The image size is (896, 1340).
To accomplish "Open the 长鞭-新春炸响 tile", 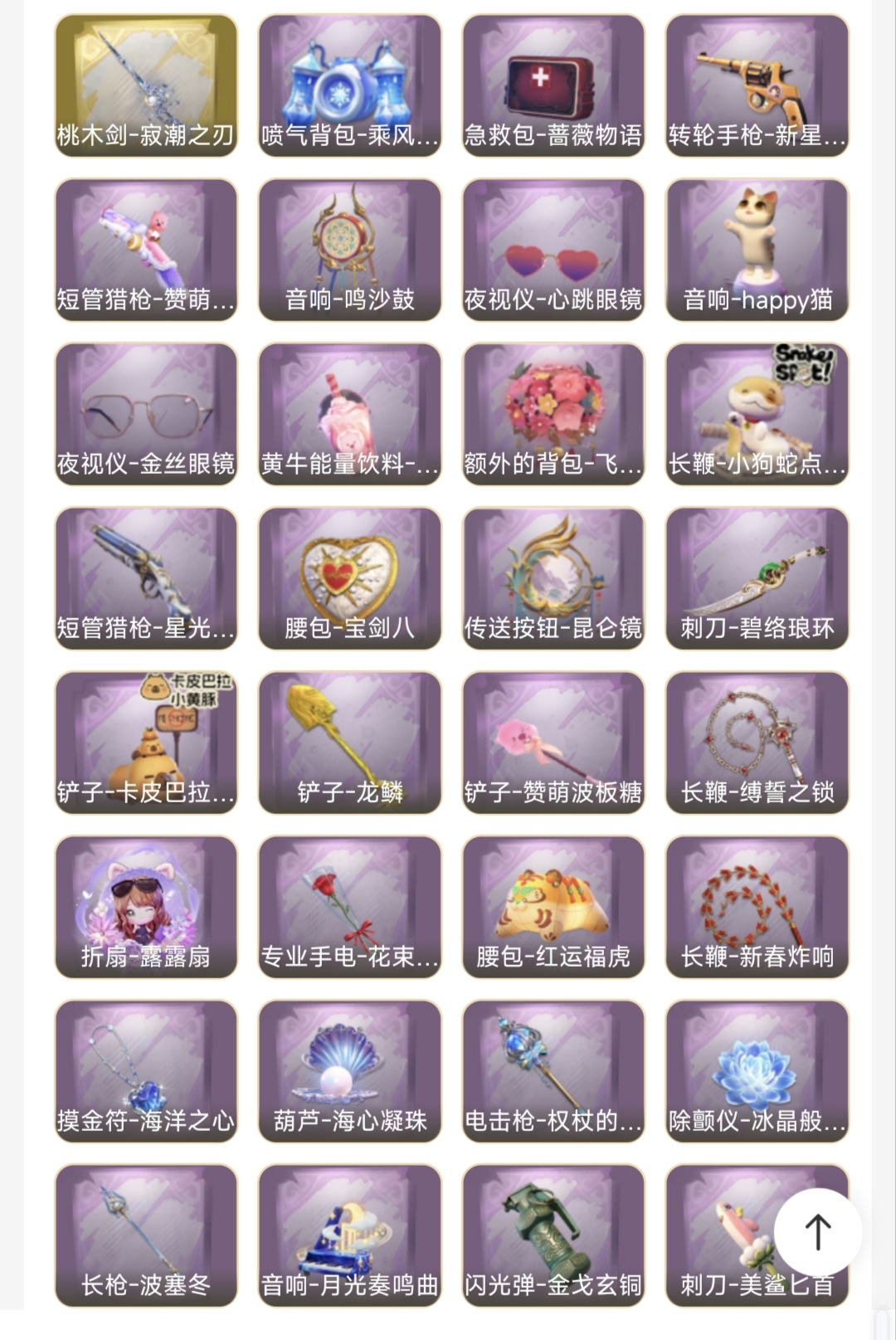I will 757,906.
